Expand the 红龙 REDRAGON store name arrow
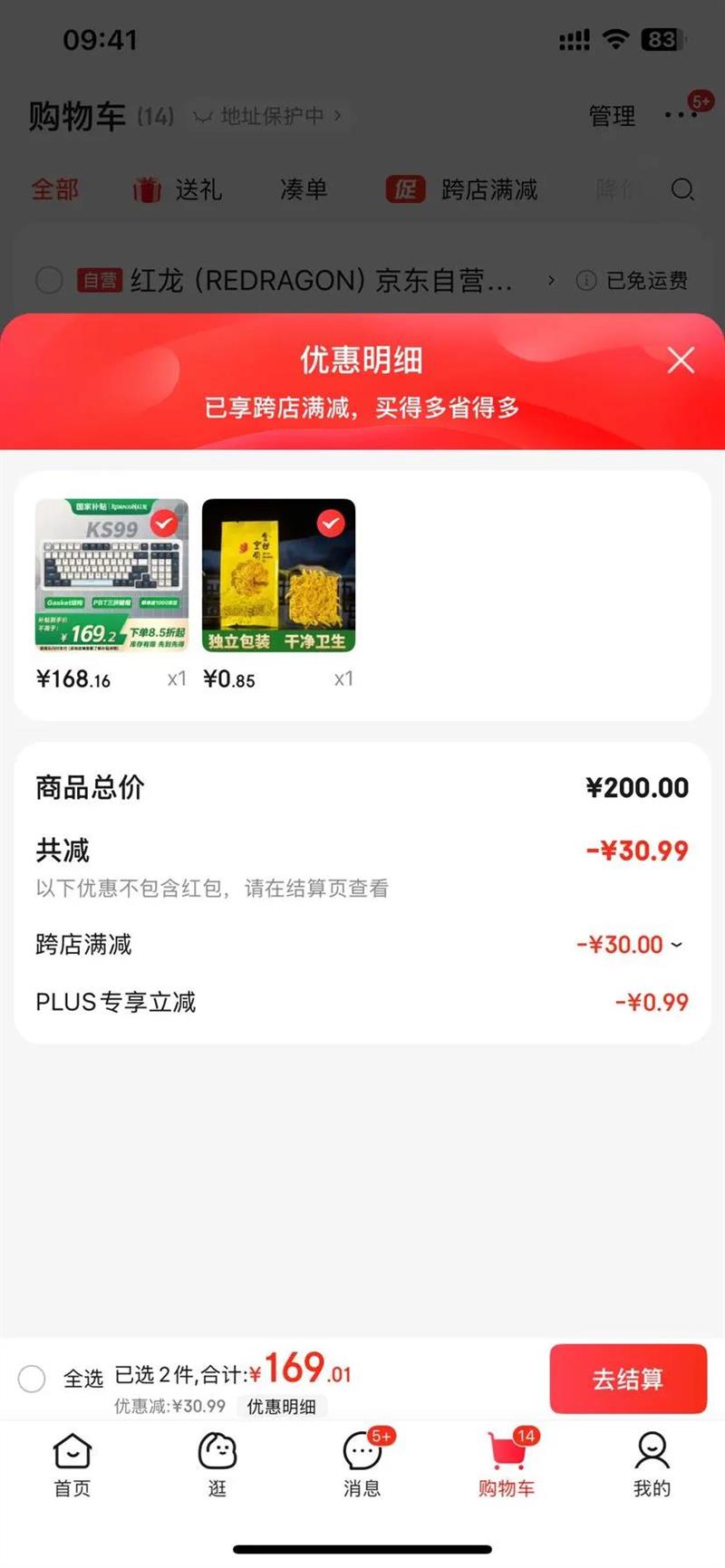Viewport: 725px width, 1568px height. click(x=551, y=281)
